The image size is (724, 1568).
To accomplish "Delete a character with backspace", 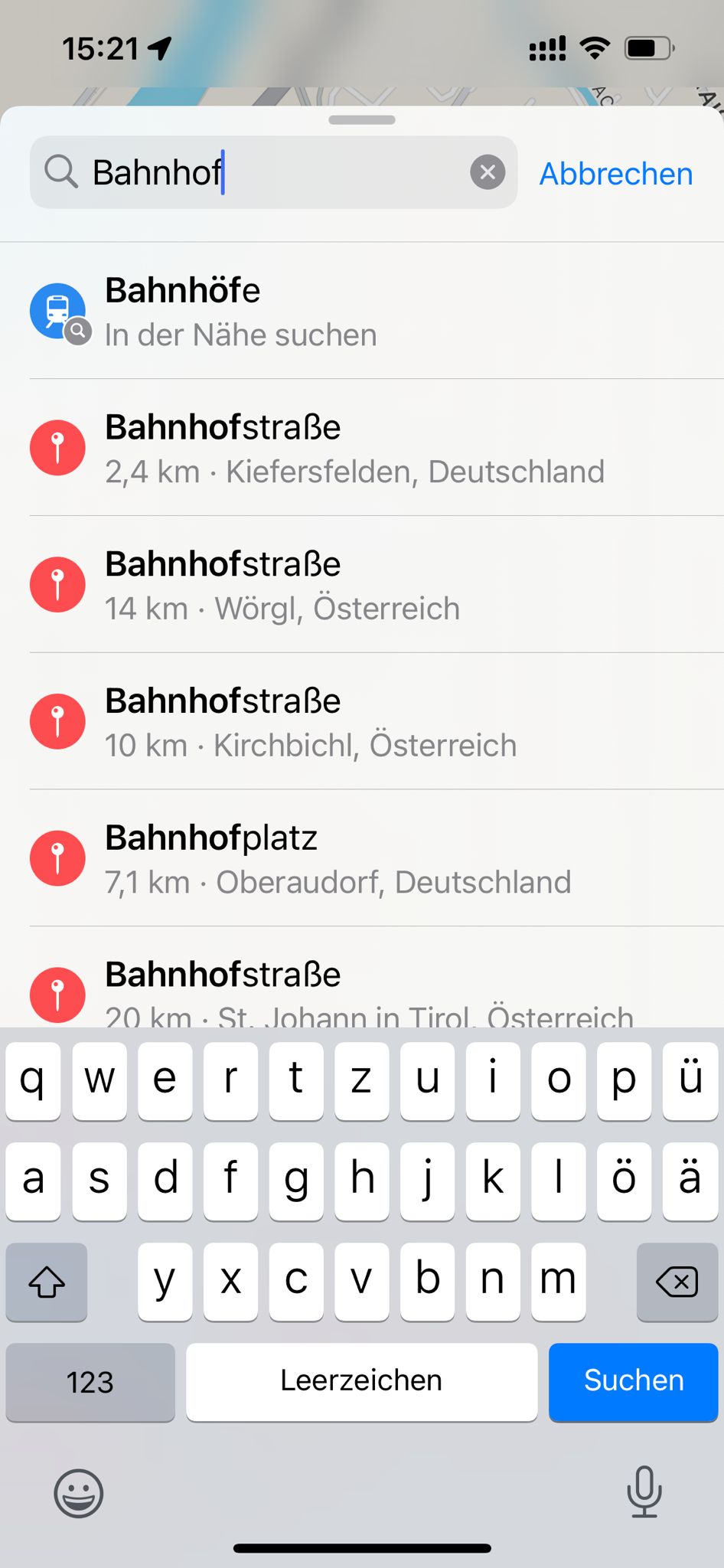I will coord(677,1282).
